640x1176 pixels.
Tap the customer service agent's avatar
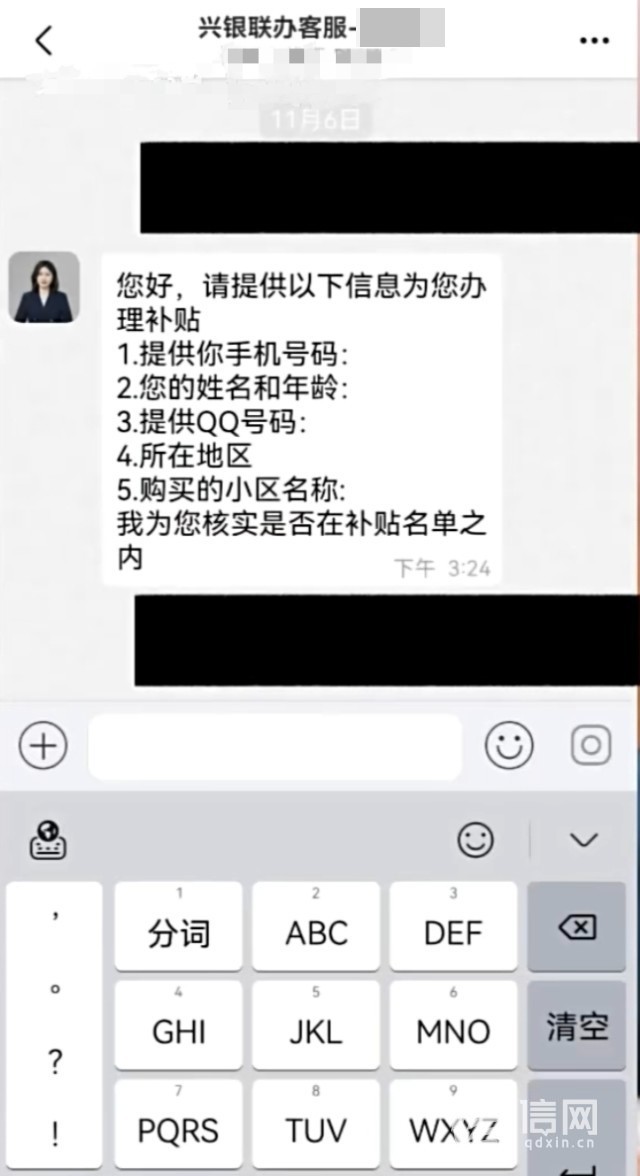[44, 288]
